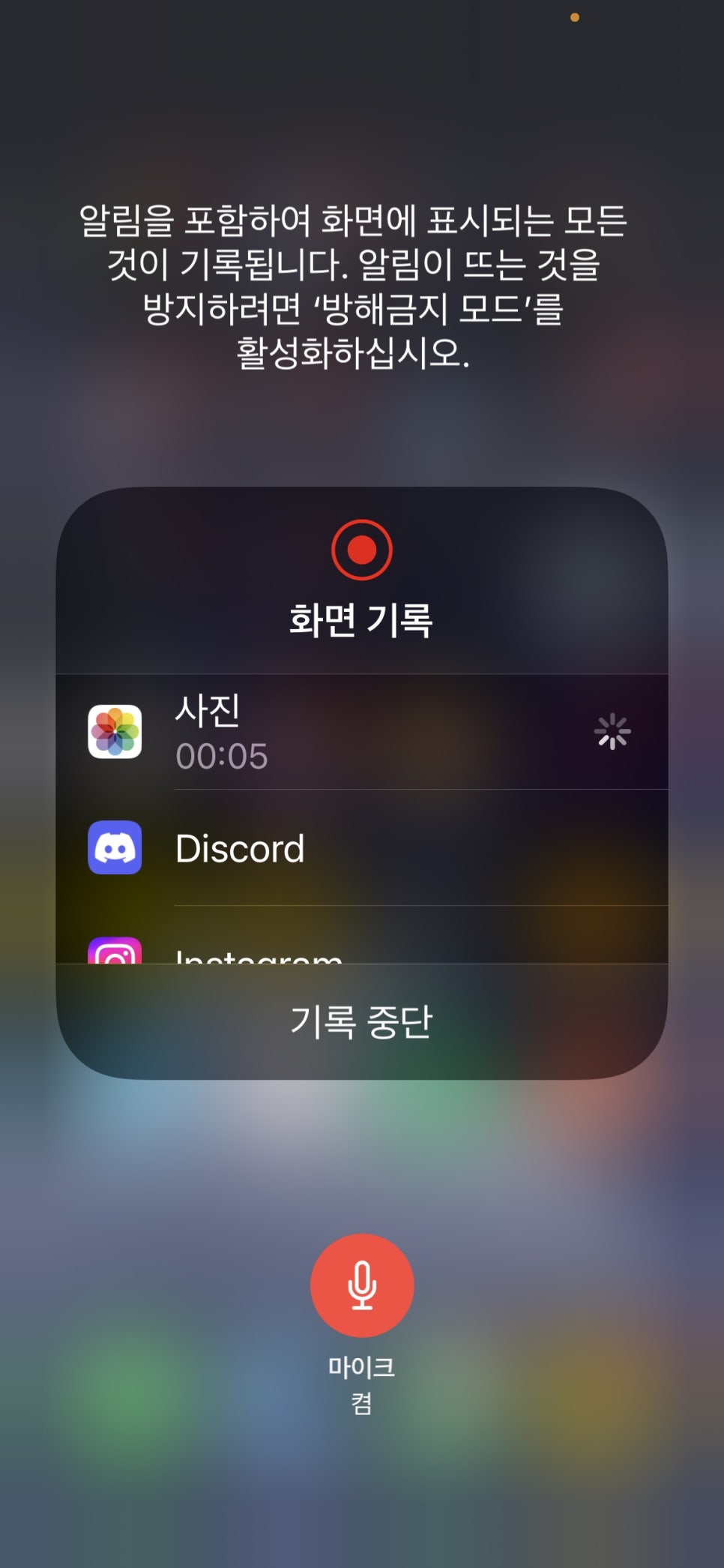Select 사진 as the recording destination

[x=360, y=732]
